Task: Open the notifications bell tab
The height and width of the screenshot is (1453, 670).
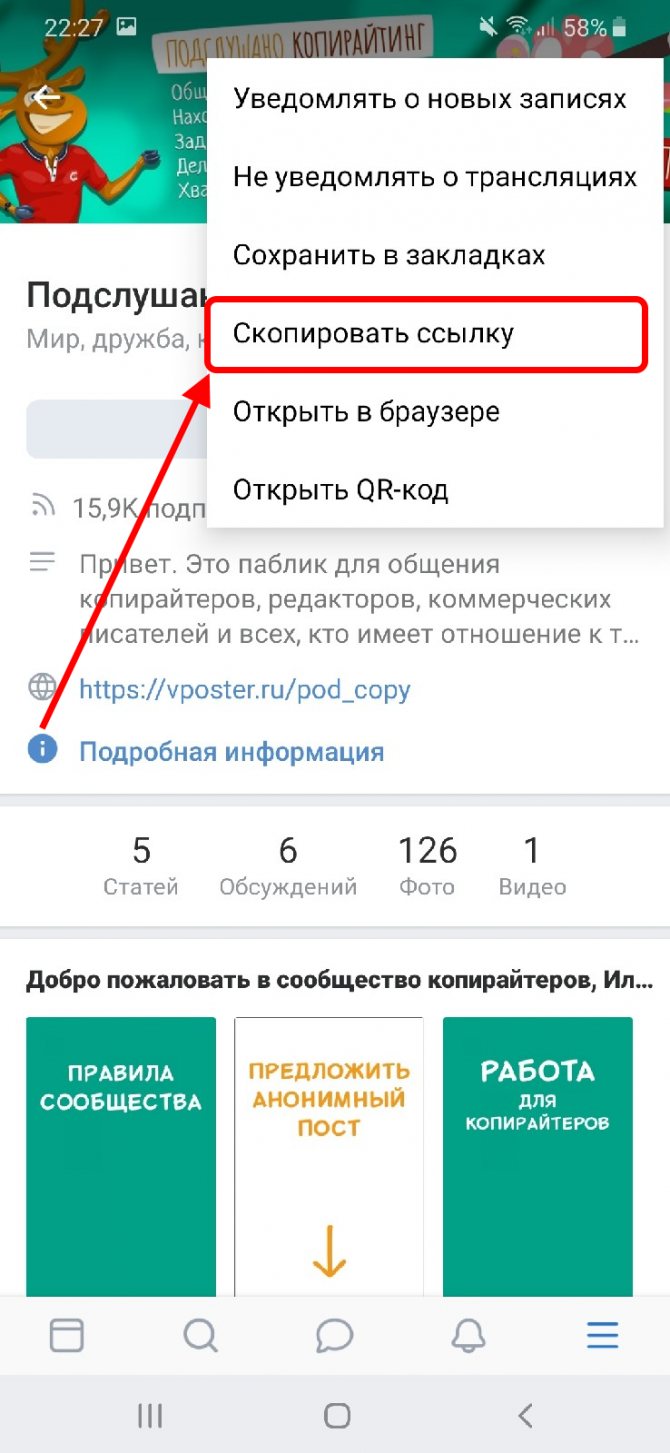Action: [468, 1335]
